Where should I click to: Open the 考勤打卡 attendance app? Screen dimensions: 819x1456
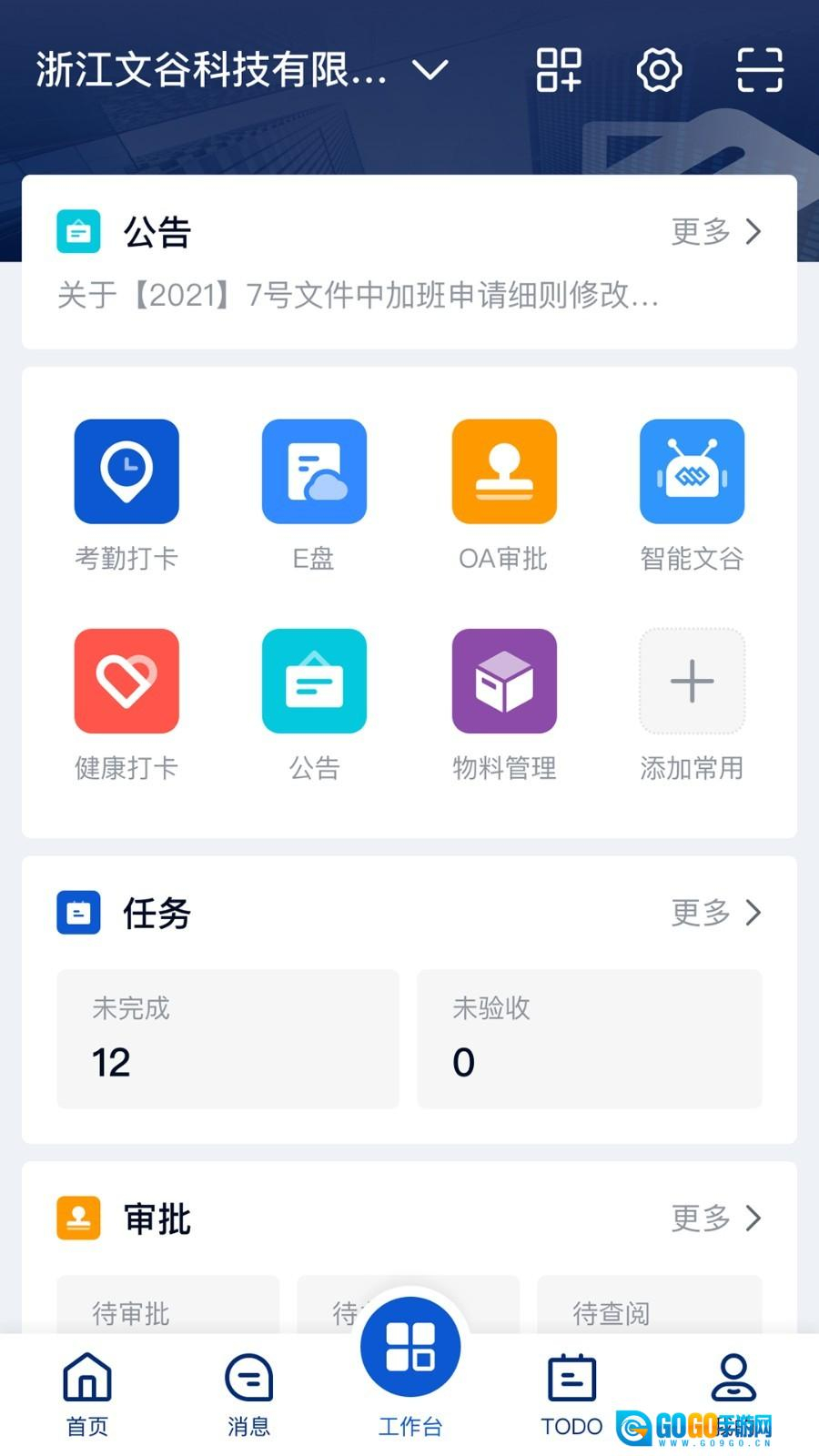pyautogui.click(x=126, y=471)
